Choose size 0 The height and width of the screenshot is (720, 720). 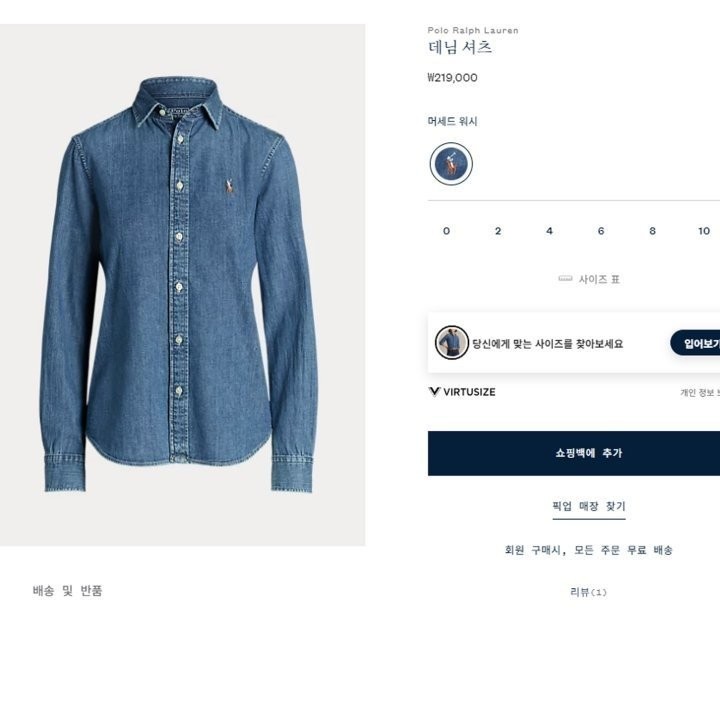pos(446,231)
